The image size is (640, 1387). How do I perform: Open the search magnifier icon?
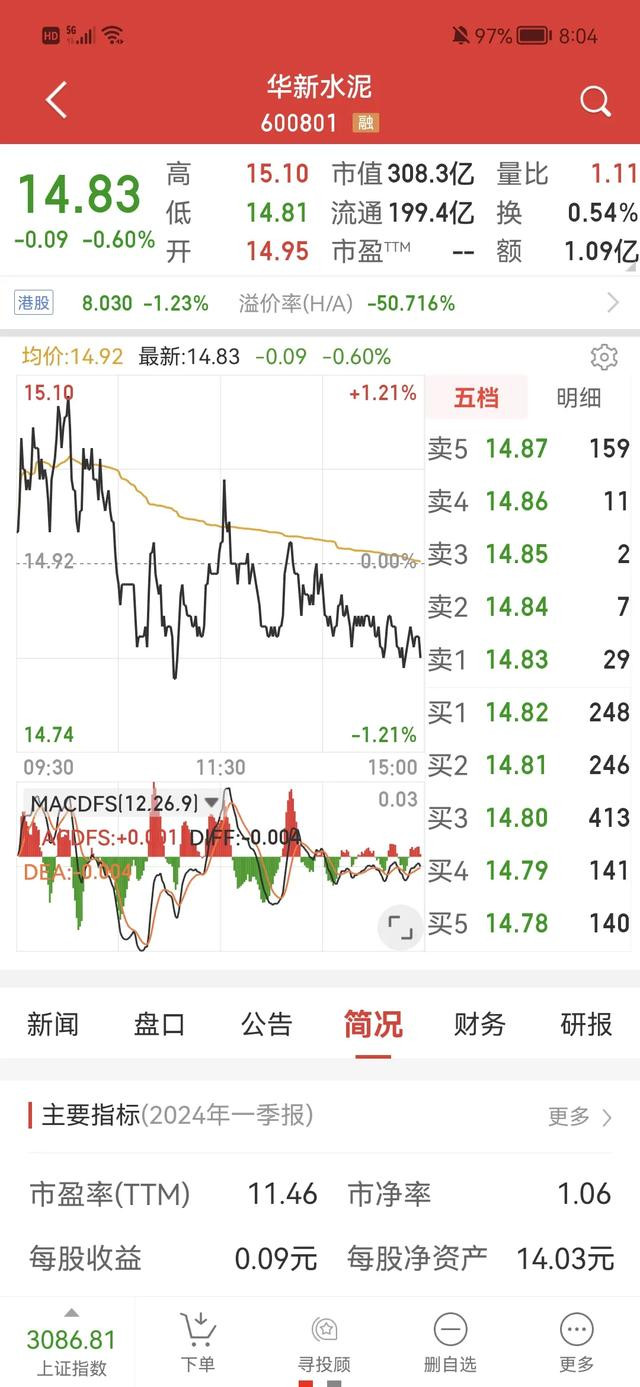click(595, 101)
